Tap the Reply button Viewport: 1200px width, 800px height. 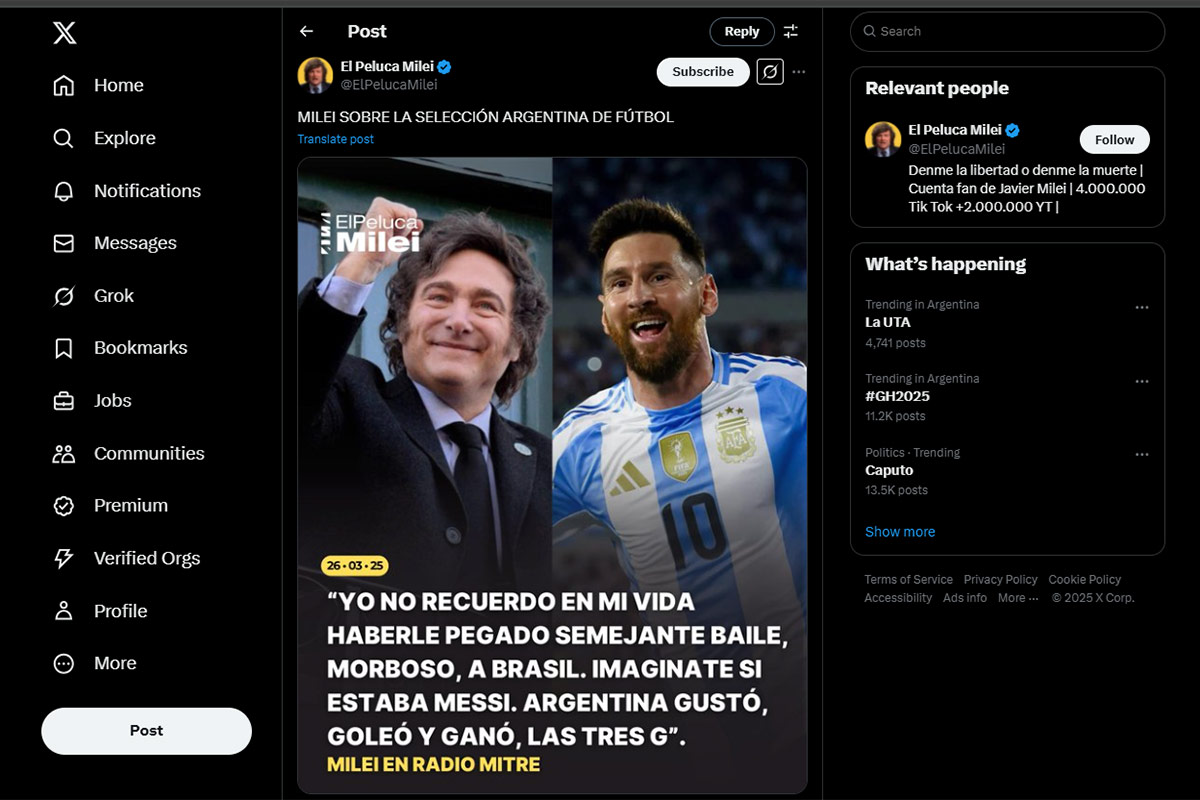coord(741,32)
